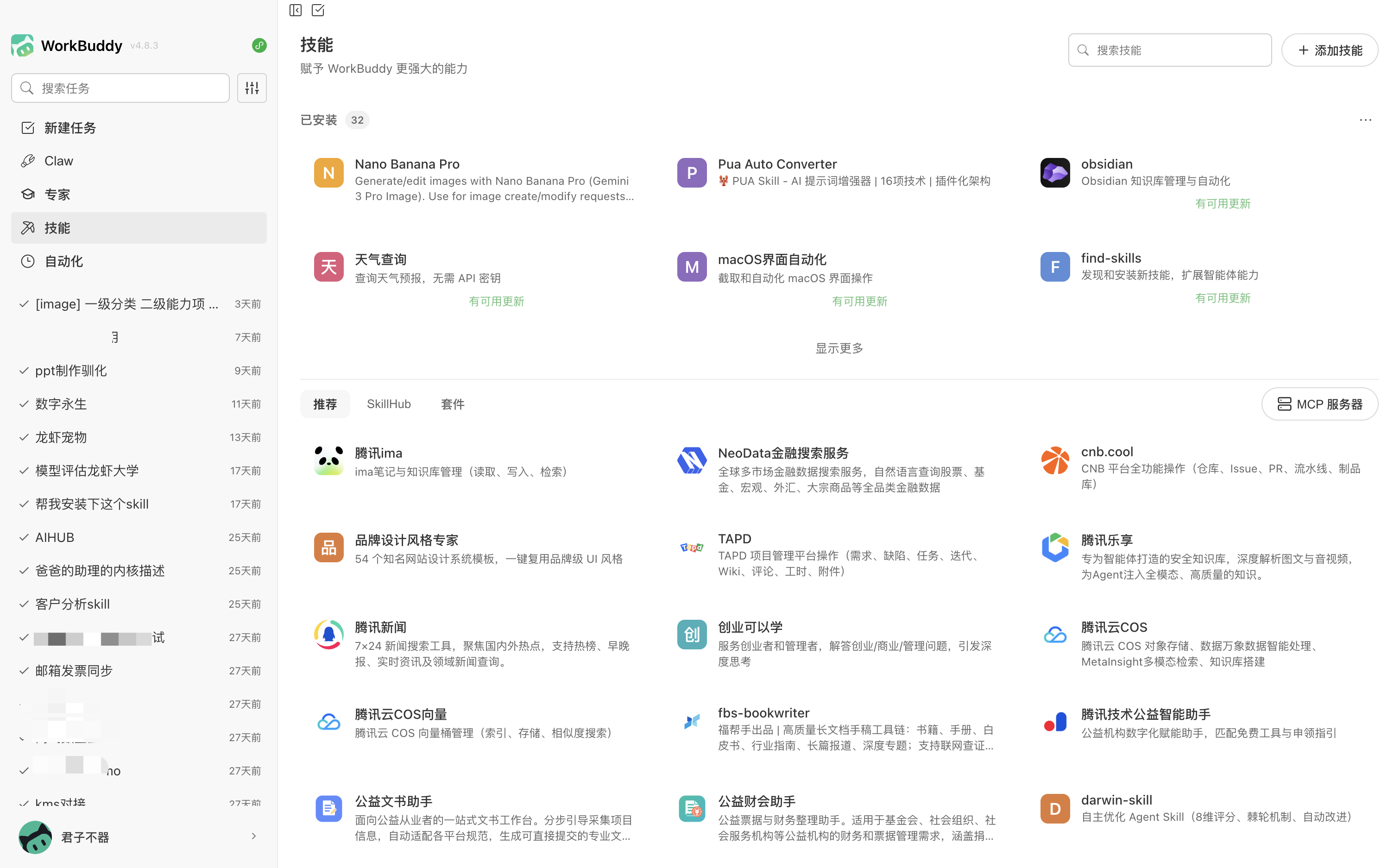Open the installed skills overflow menu
Viewport: 1400px width, 868px height.
pyautogui.click(x=1365, y=120)
